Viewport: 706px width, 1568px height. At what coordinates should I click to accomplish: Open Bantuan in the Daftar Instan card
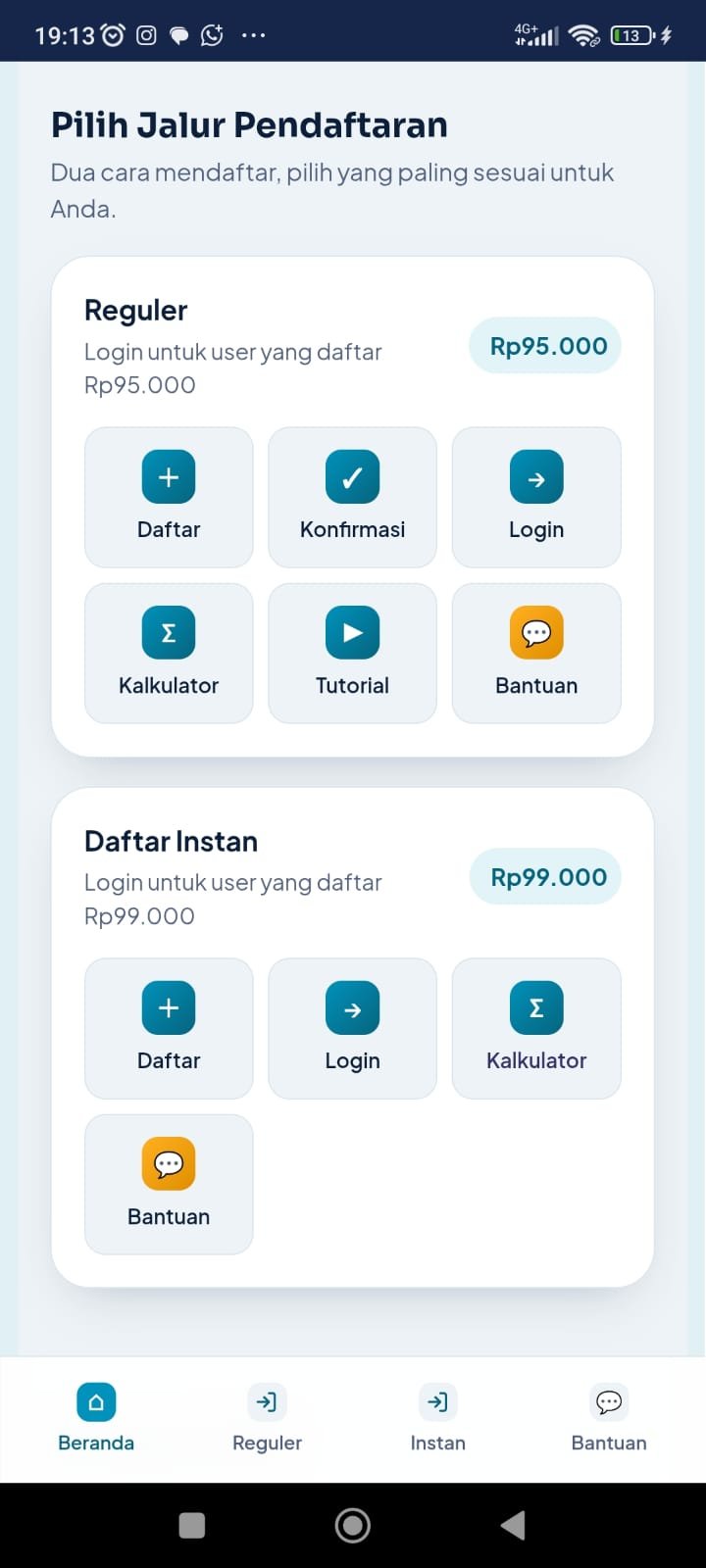pos(169,1184)
